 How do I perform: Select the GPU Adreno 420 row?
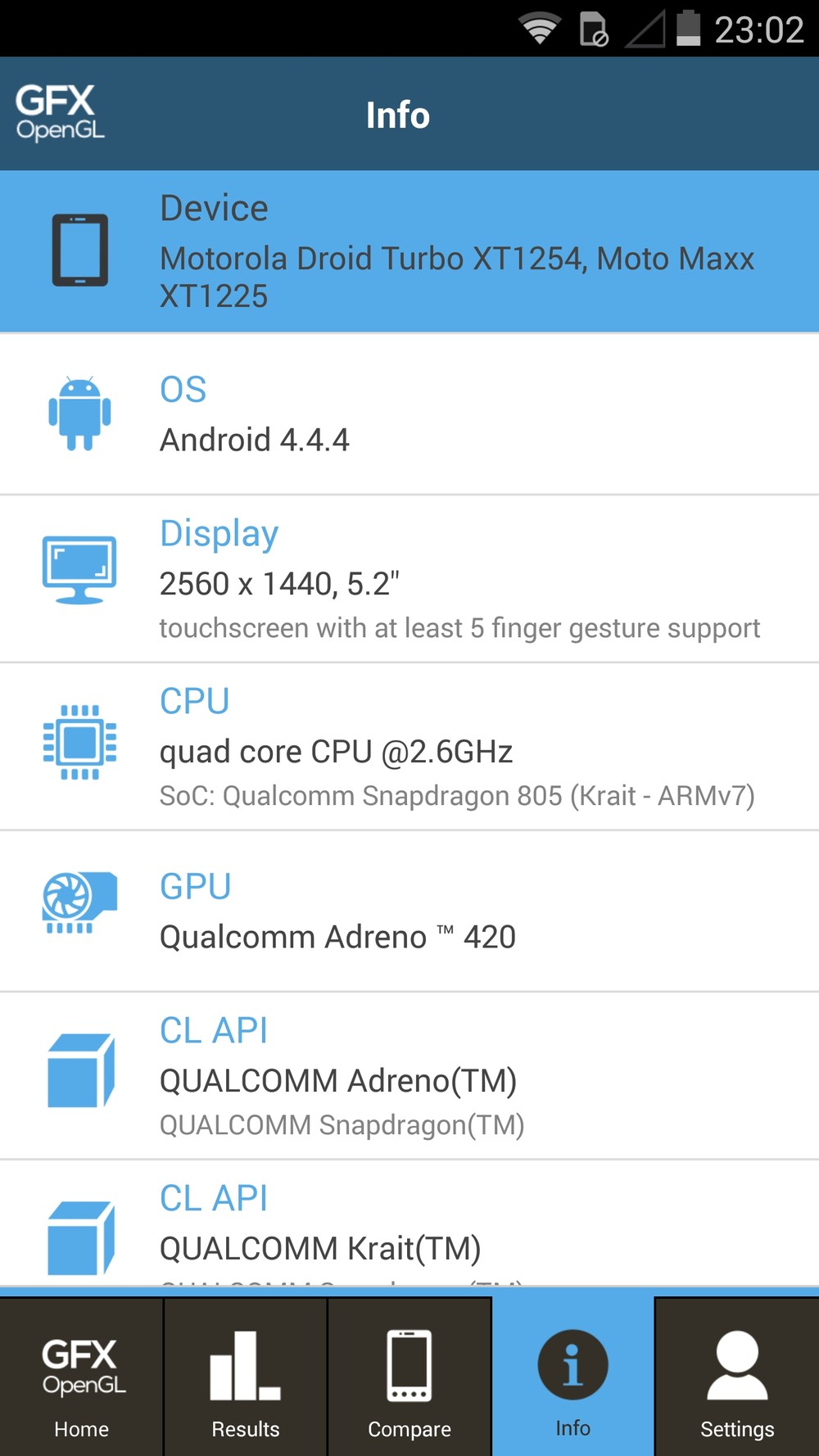click(409, 911)
